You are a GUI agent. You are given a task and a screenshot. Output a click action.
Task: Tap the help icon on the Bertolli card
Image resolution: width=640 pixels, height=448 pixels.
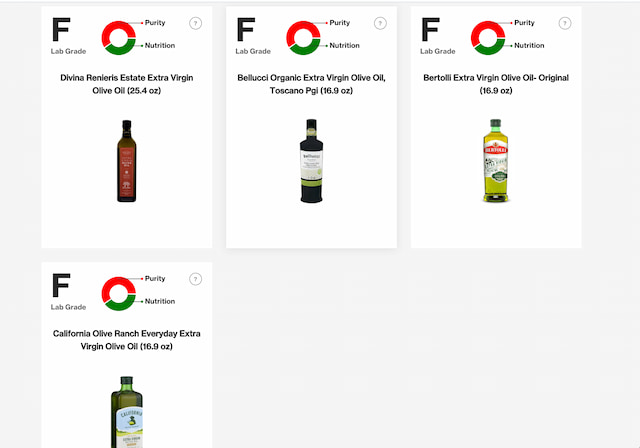tap(565, 24)
